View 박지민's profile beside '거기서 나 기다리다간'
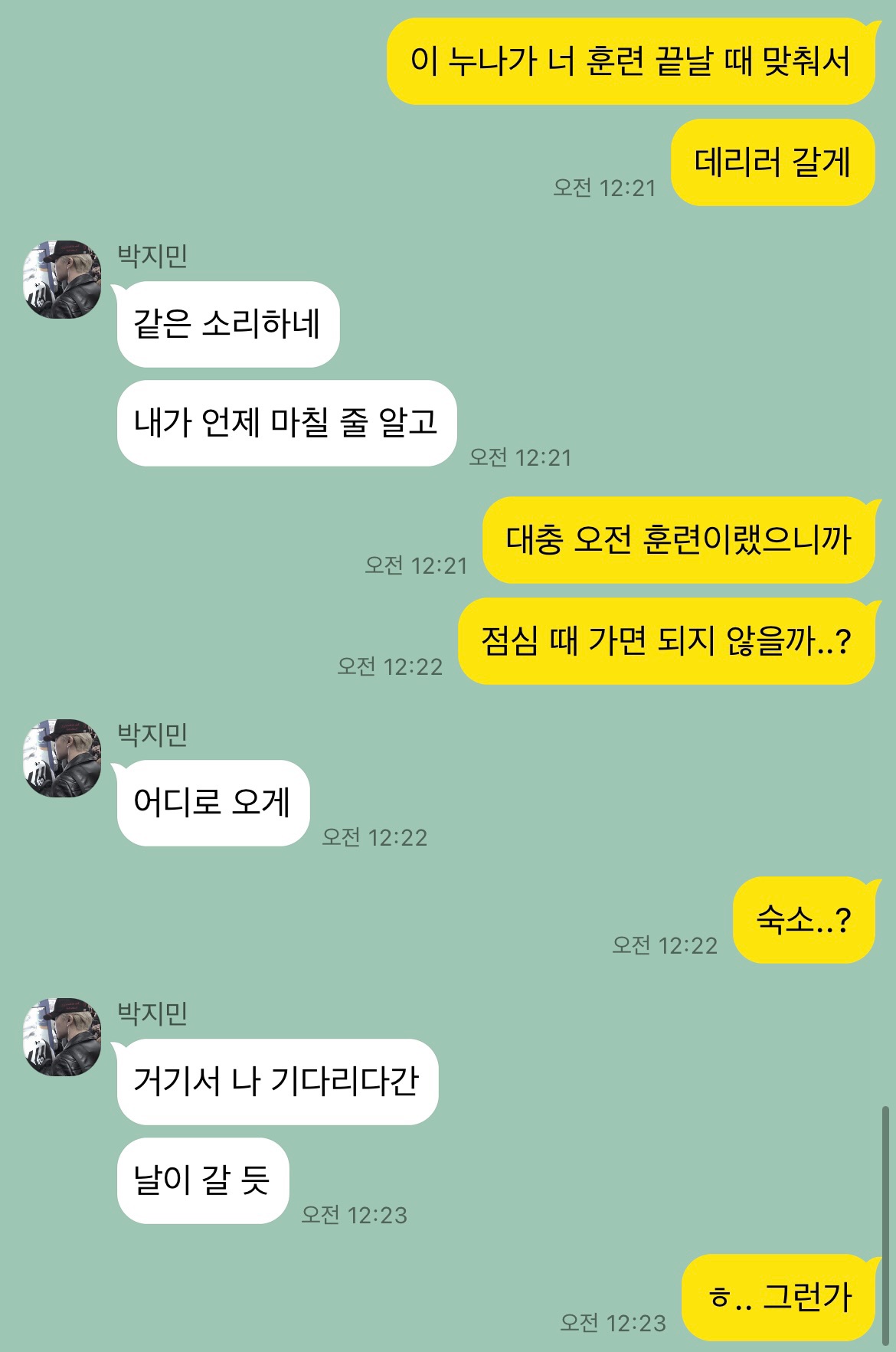This screenshot has height=1352, width=896. coord(62,1037)
